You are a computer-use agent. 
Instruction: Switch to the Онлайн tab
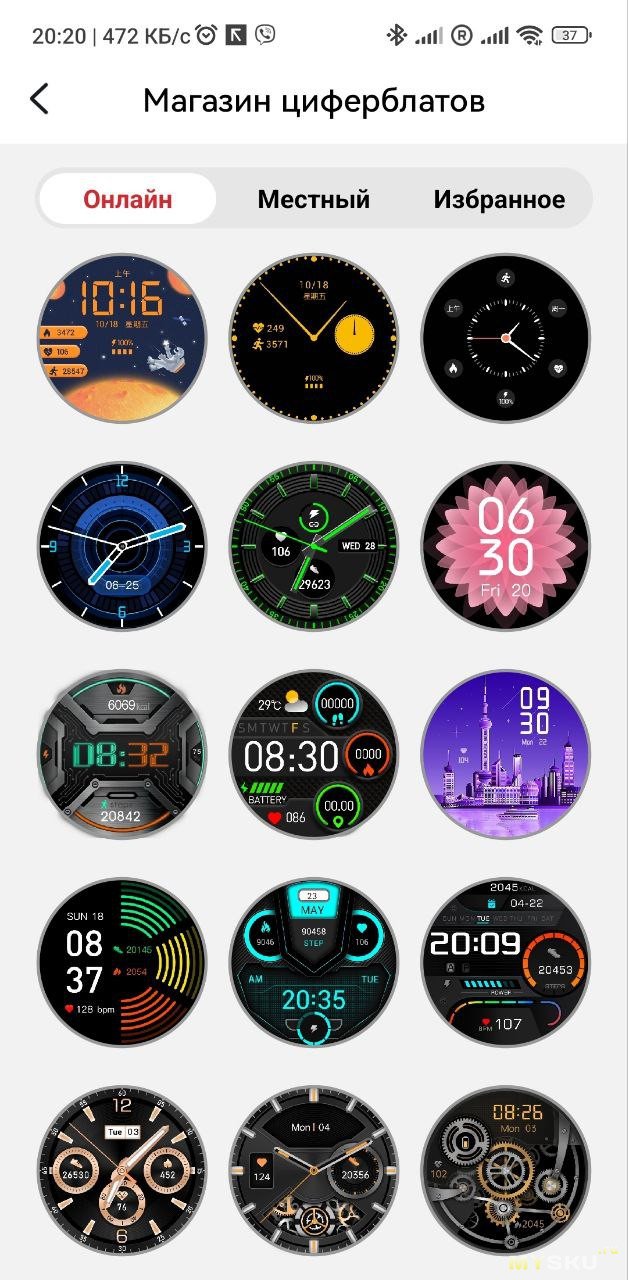[x=127, y=199]
